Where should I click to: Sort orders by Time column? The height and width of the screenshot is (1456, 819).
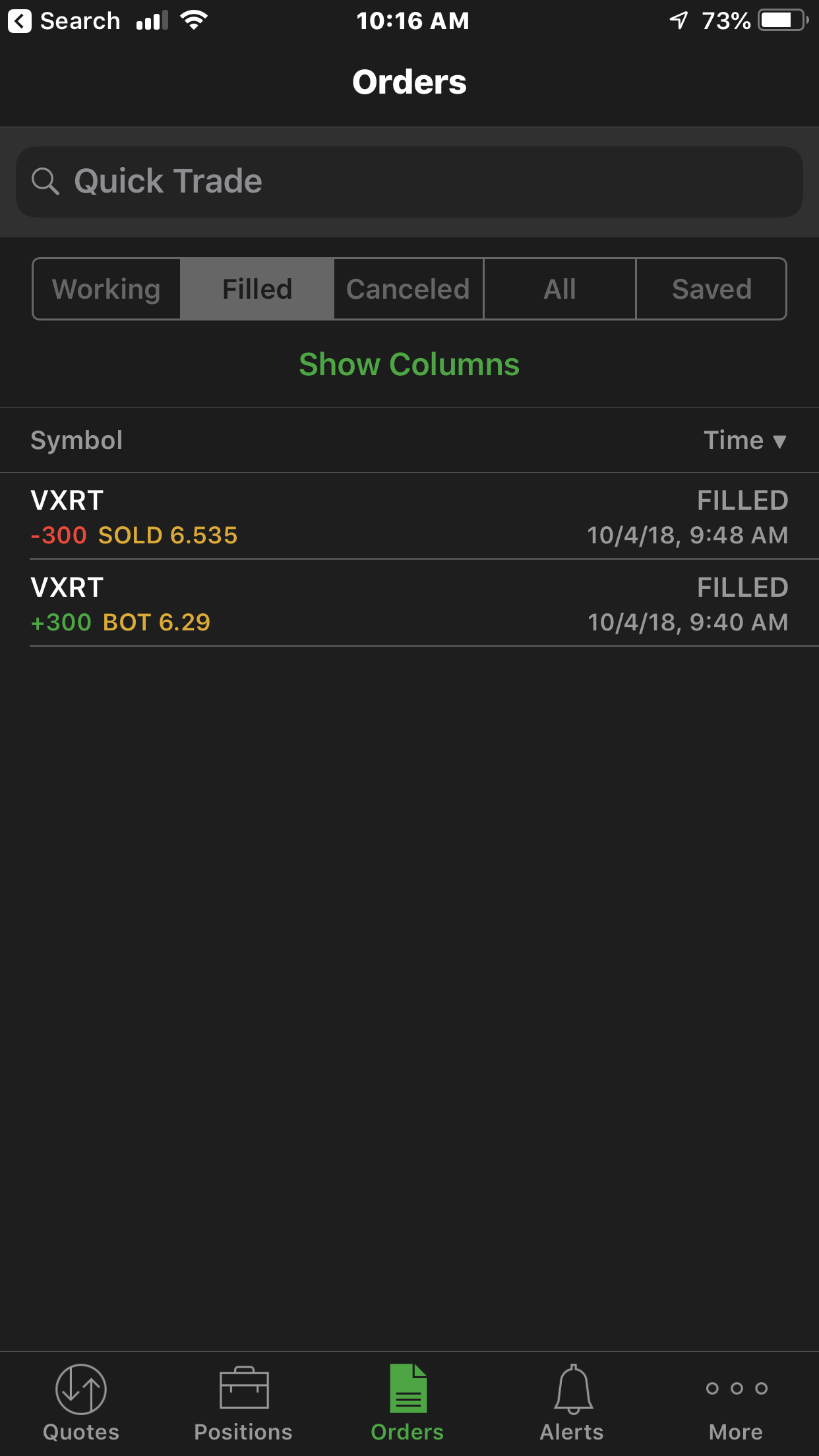[744, 440]
